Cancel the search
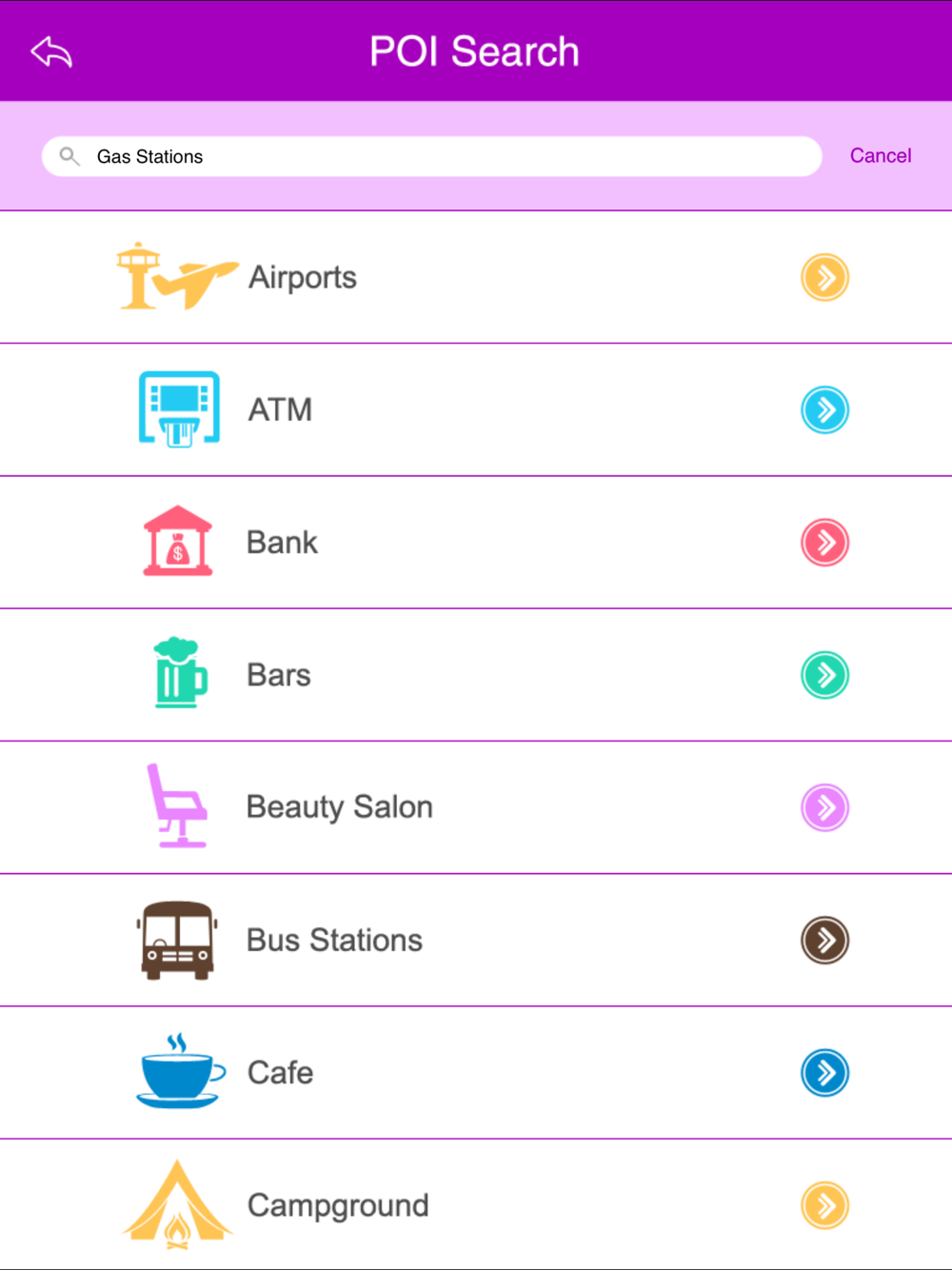This screenshot has height=1270, width=952. tap(881, 156)
